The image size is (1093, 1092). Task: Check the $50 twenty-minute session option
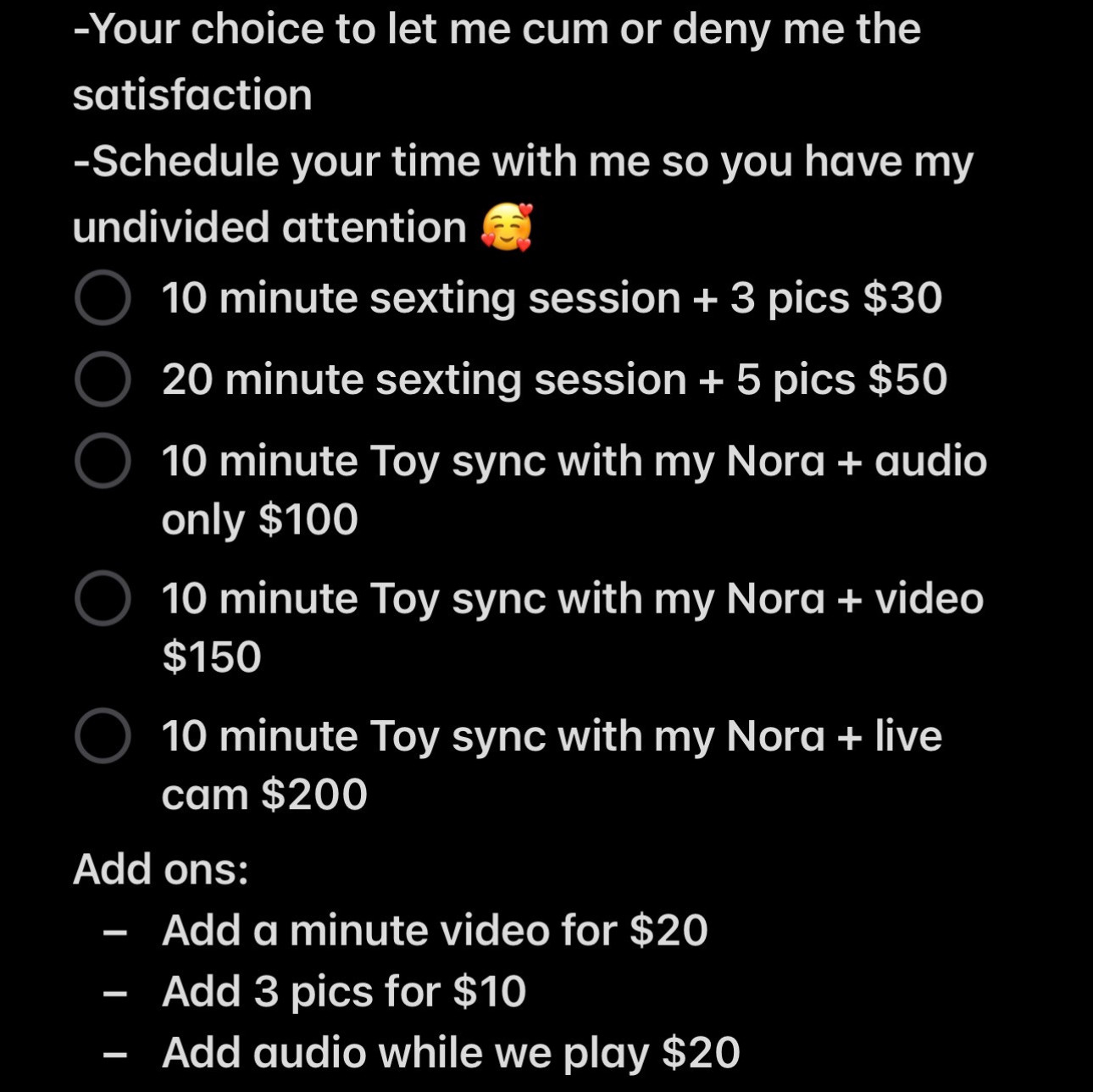click(x=103, y=380)
